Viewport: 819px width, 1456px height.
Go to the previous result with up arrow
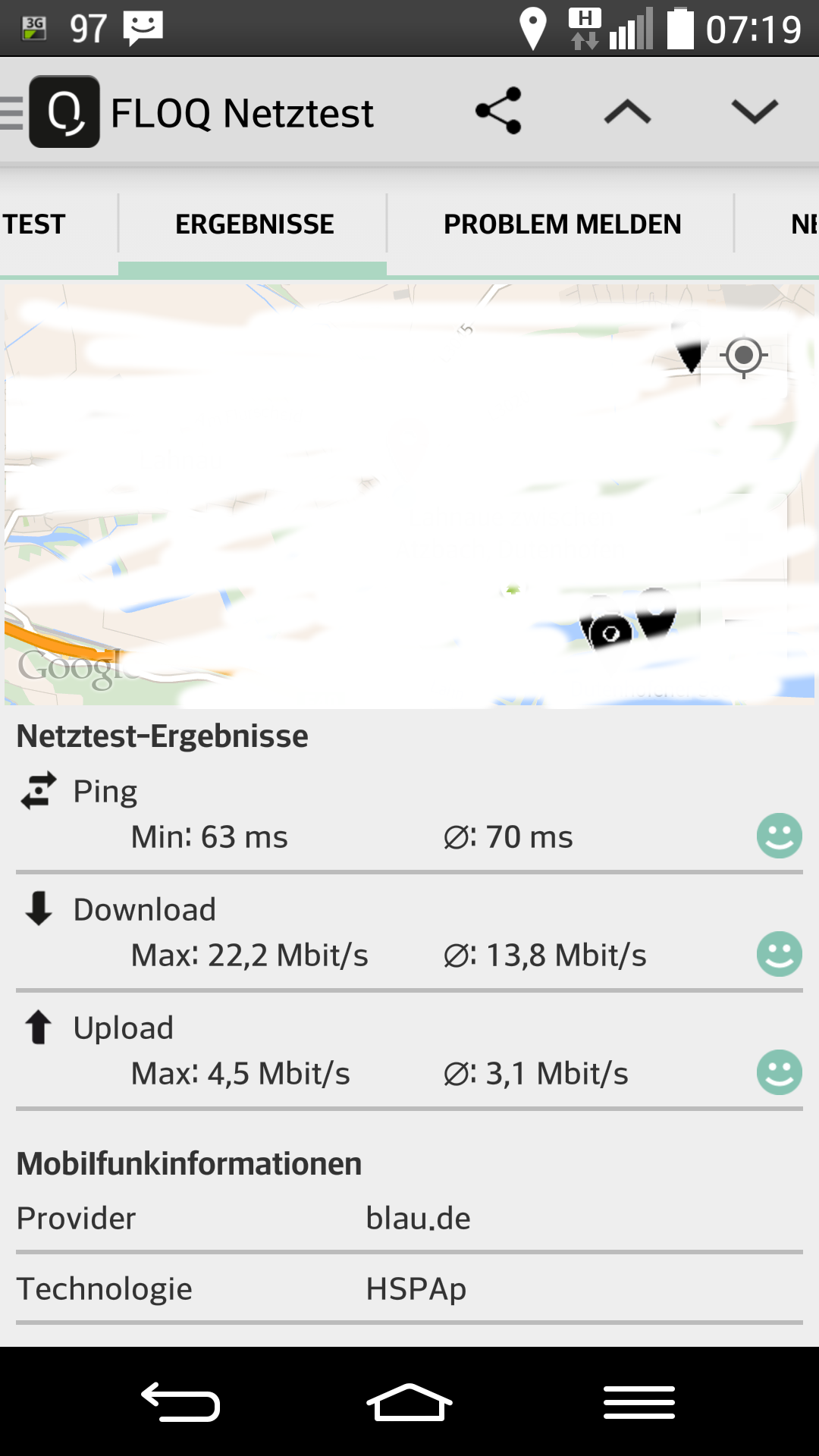[627, 112]
